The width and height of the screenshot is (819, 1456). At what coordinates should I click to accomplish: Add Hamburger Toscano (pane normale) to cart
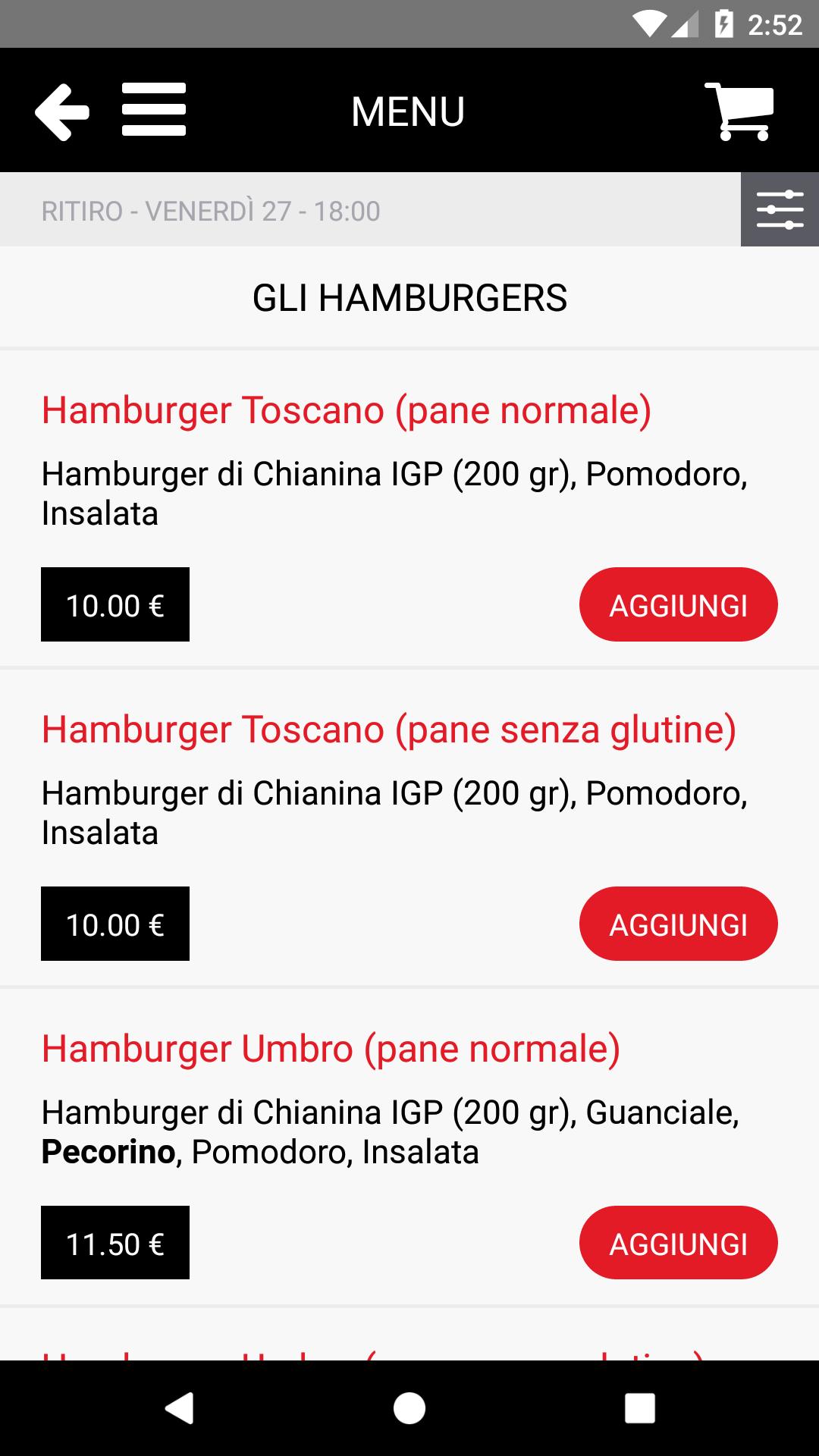679,604
